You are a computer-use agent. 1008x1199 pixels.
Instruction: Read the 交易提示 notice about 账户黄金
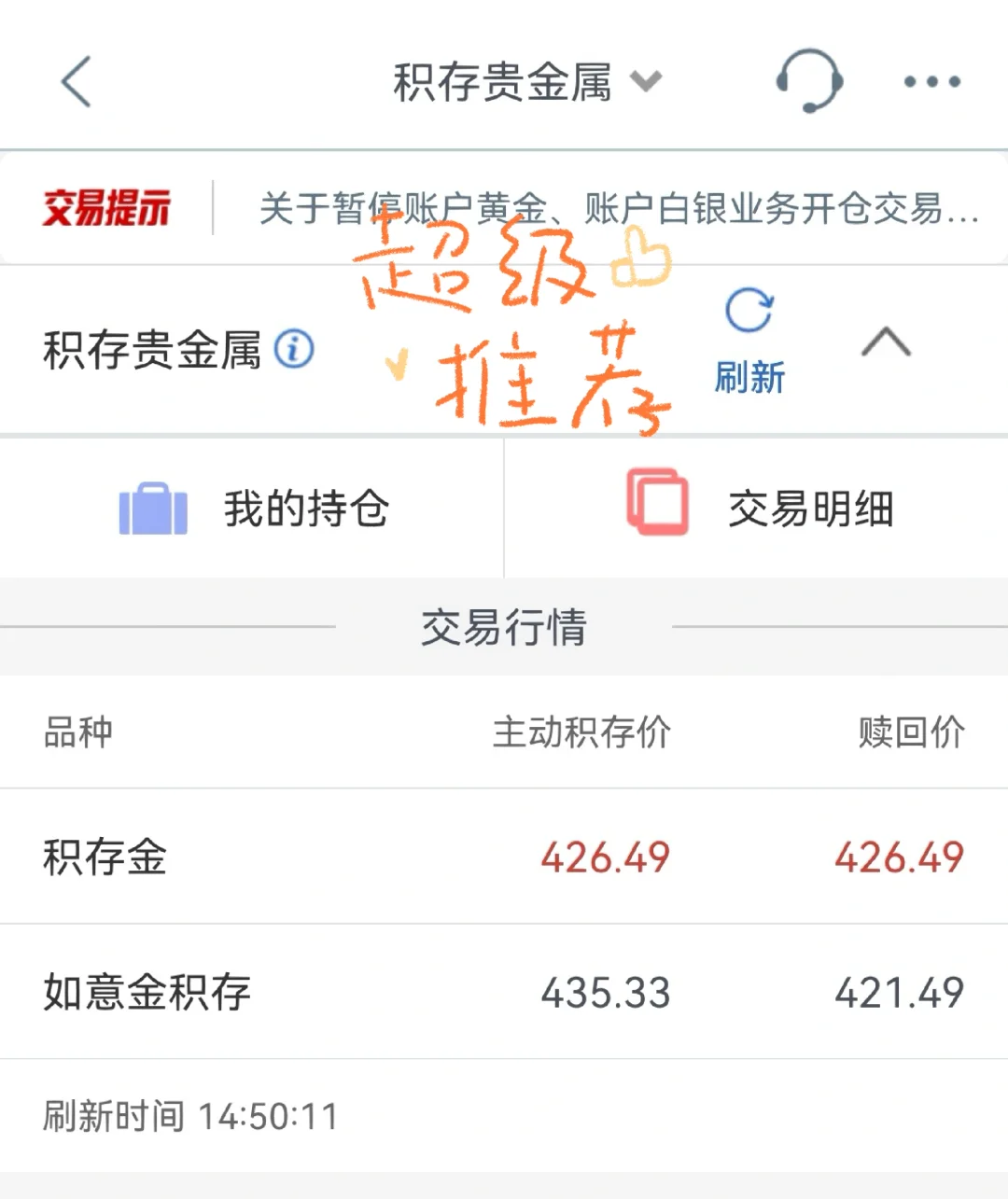[x=618, y=209]
